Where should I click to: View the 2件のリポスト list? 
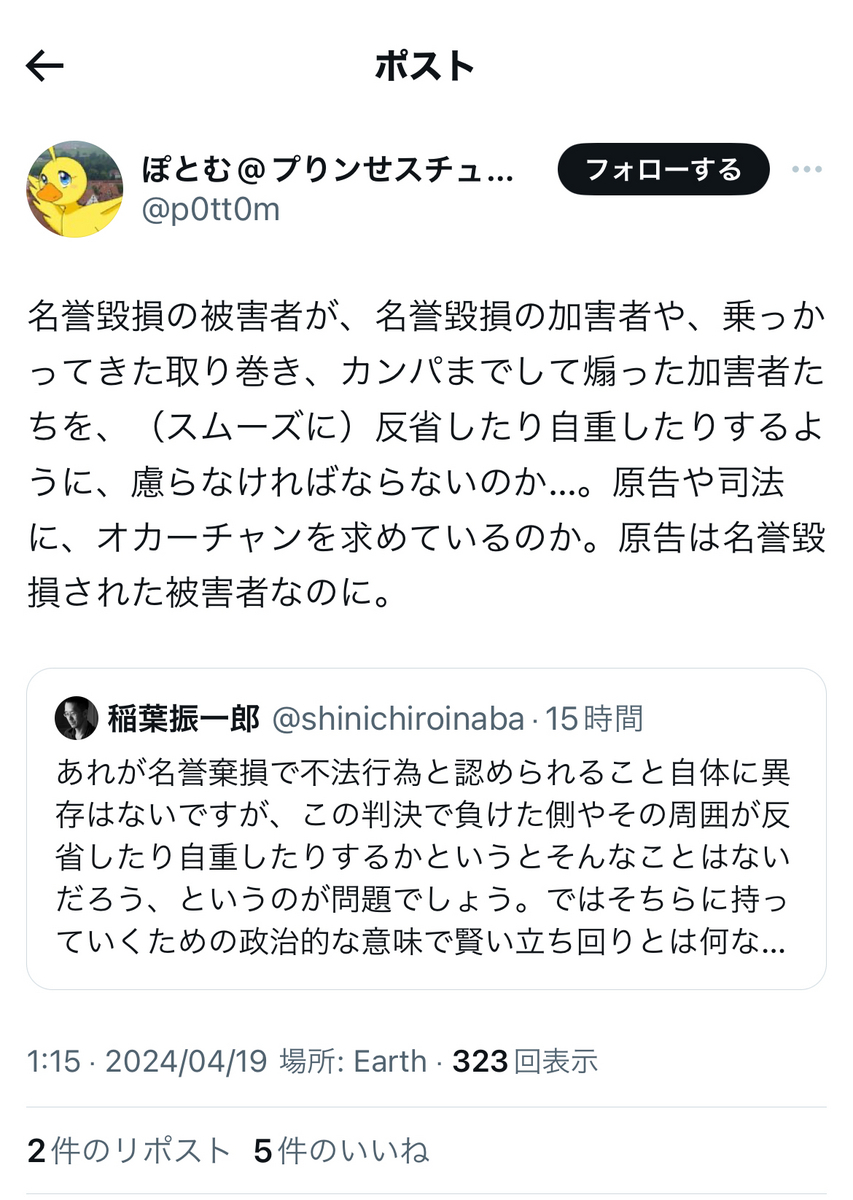tap(129, 1151)
